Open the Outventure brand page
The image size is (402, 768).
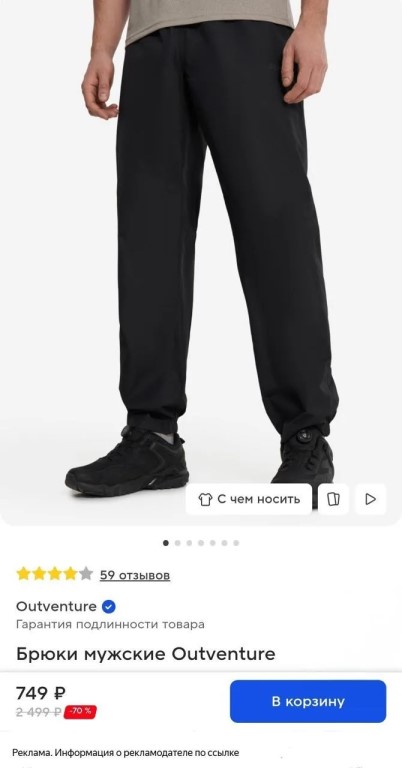(x=56, y=606)
